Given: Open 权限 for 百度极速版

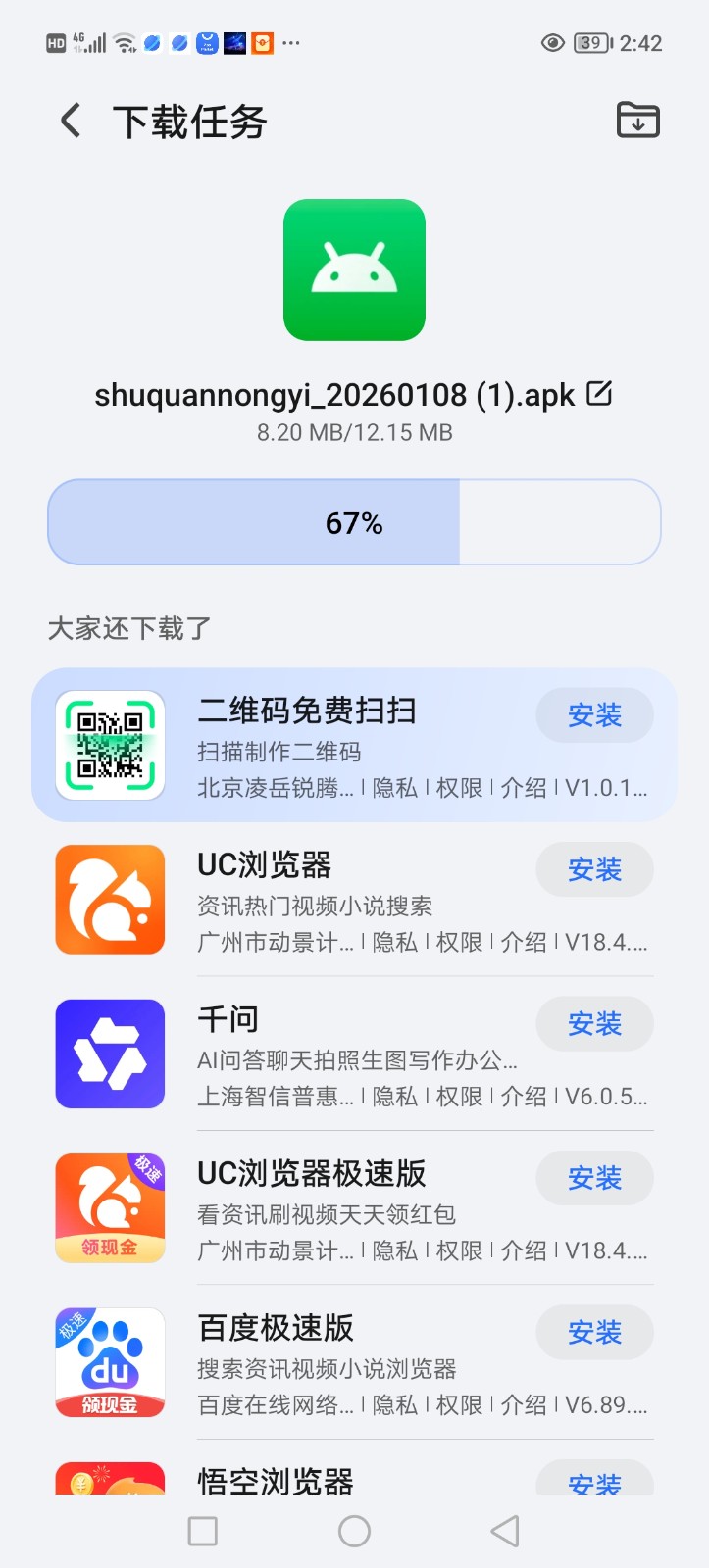Looking at the screenshot, I should (x=459, y=1405).
